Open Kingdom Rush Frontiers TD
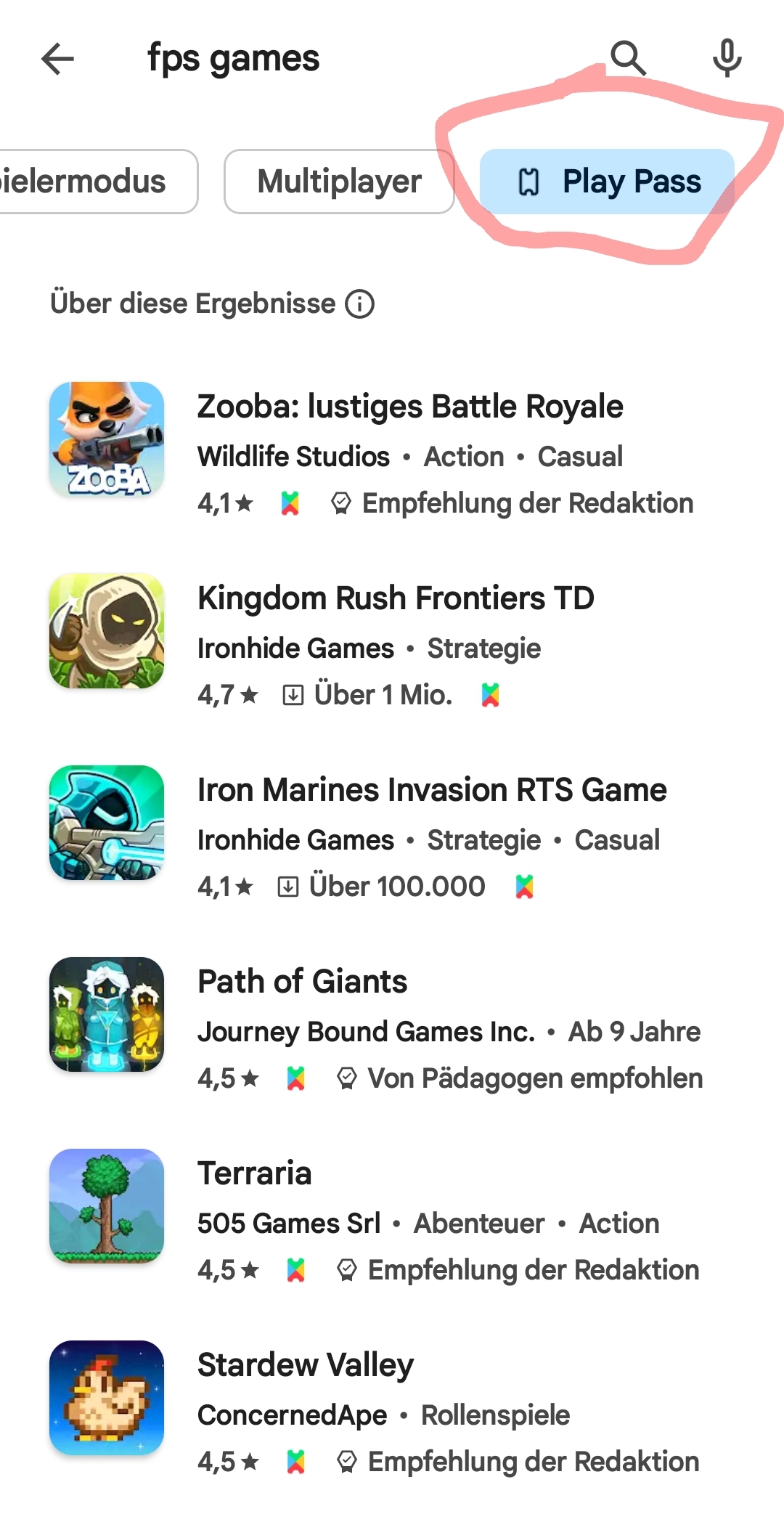 396,598
